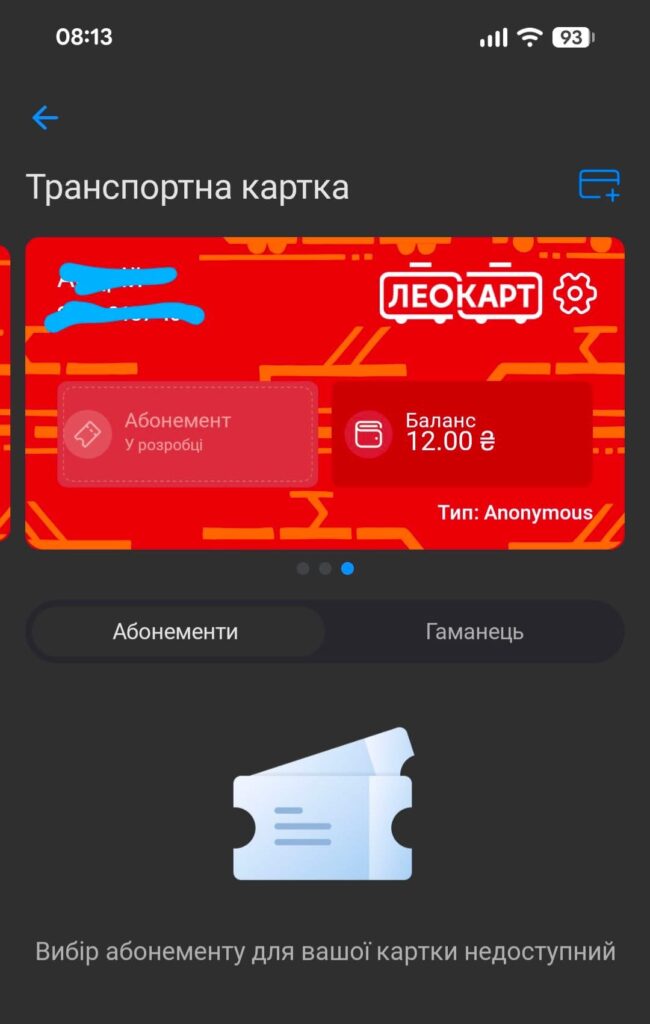Add a new transport card
This screenshot has height=1024, width=650.
coord(599,185)
